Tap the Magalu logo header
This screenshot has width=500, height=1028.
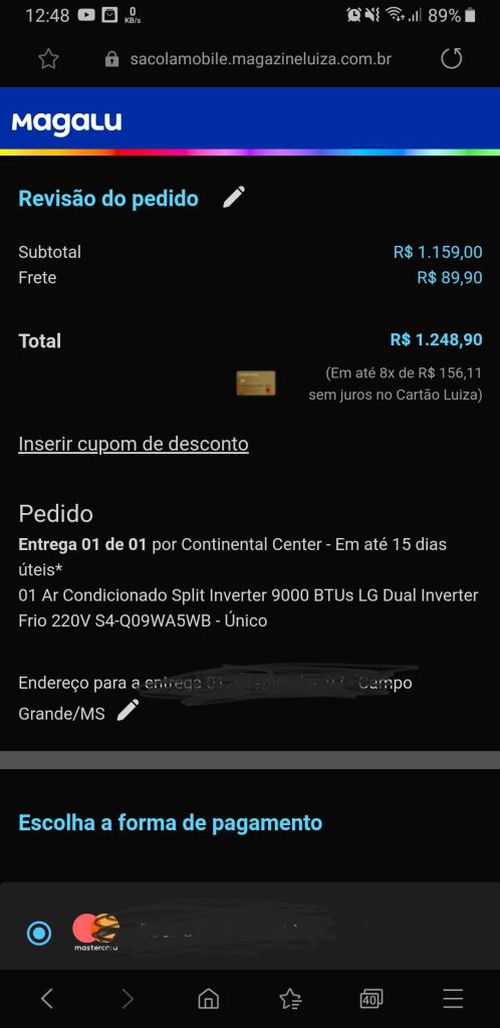click(66, 123)
